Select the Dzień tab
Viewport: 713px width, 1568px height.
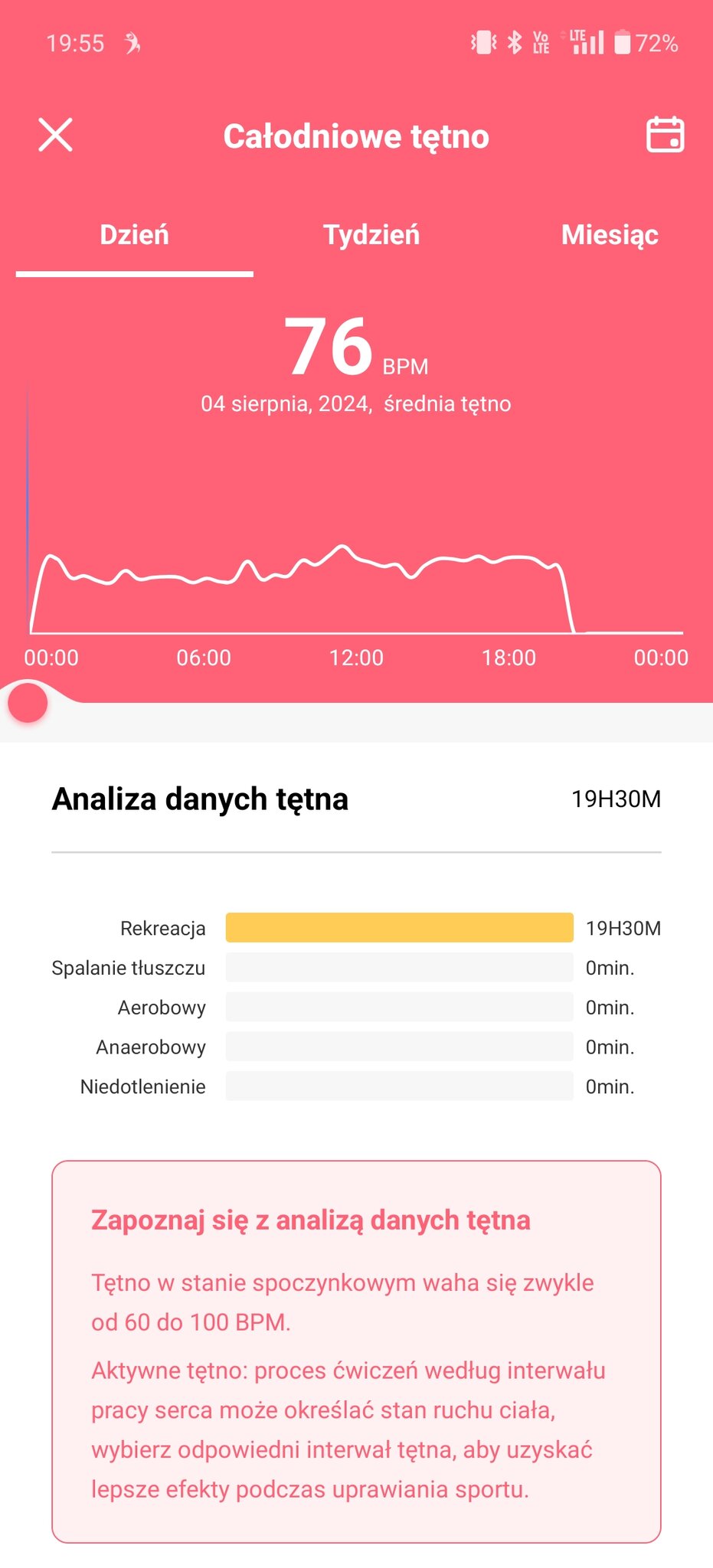pyautogui.click(x=134, y=235)
